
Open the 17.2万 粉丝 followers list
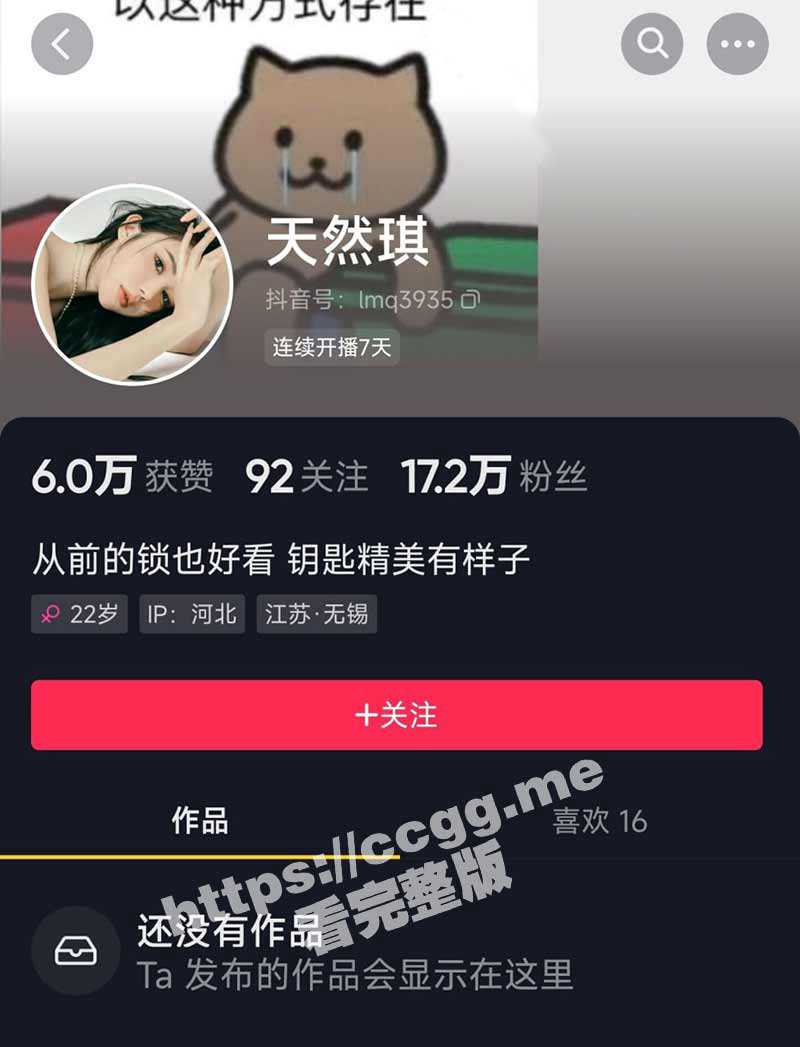[494, 477]
